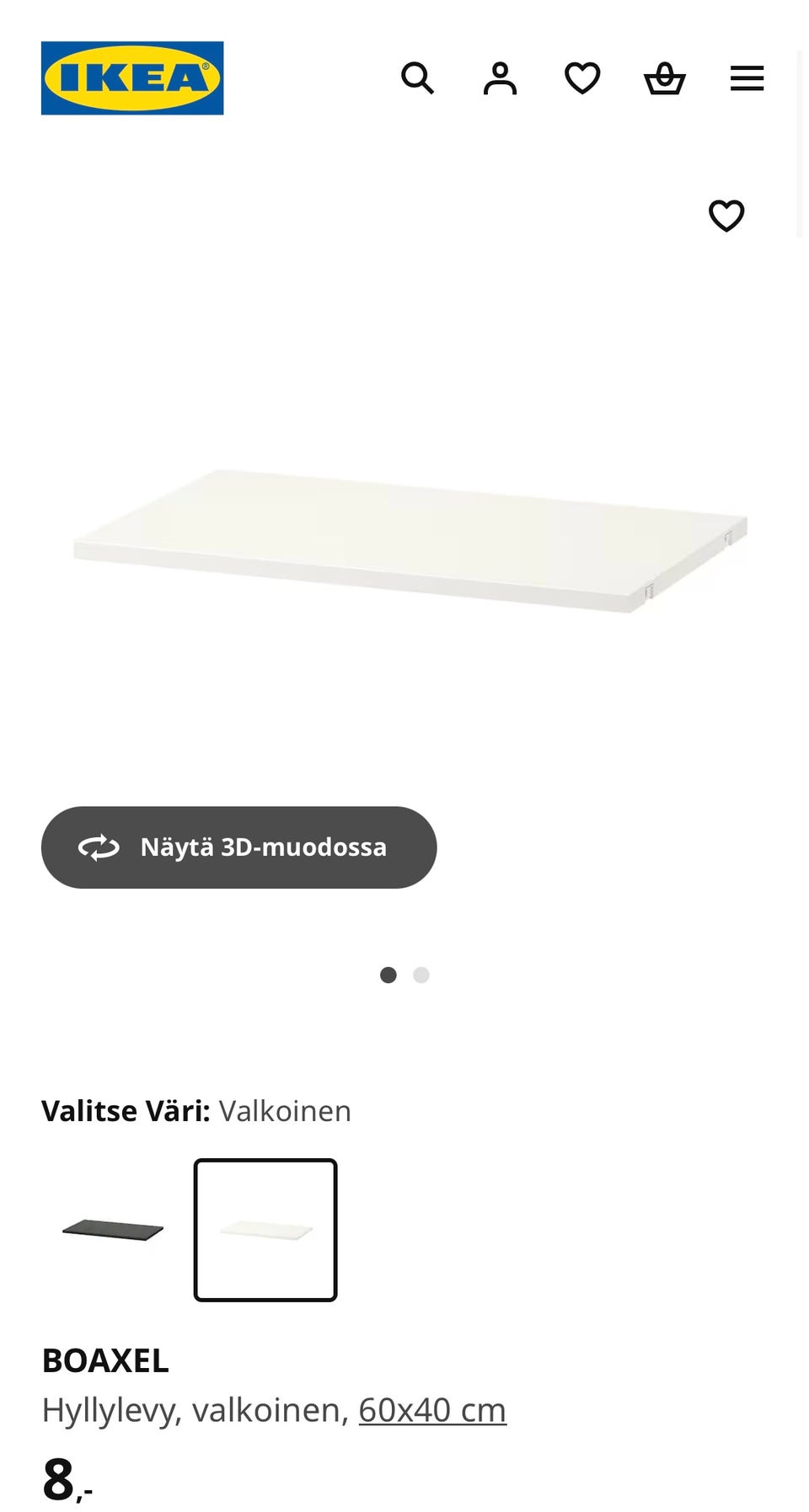This screenshot has height=1512, width=809.
Task: Open the search icon in the header
Action: tap(417, 78)
